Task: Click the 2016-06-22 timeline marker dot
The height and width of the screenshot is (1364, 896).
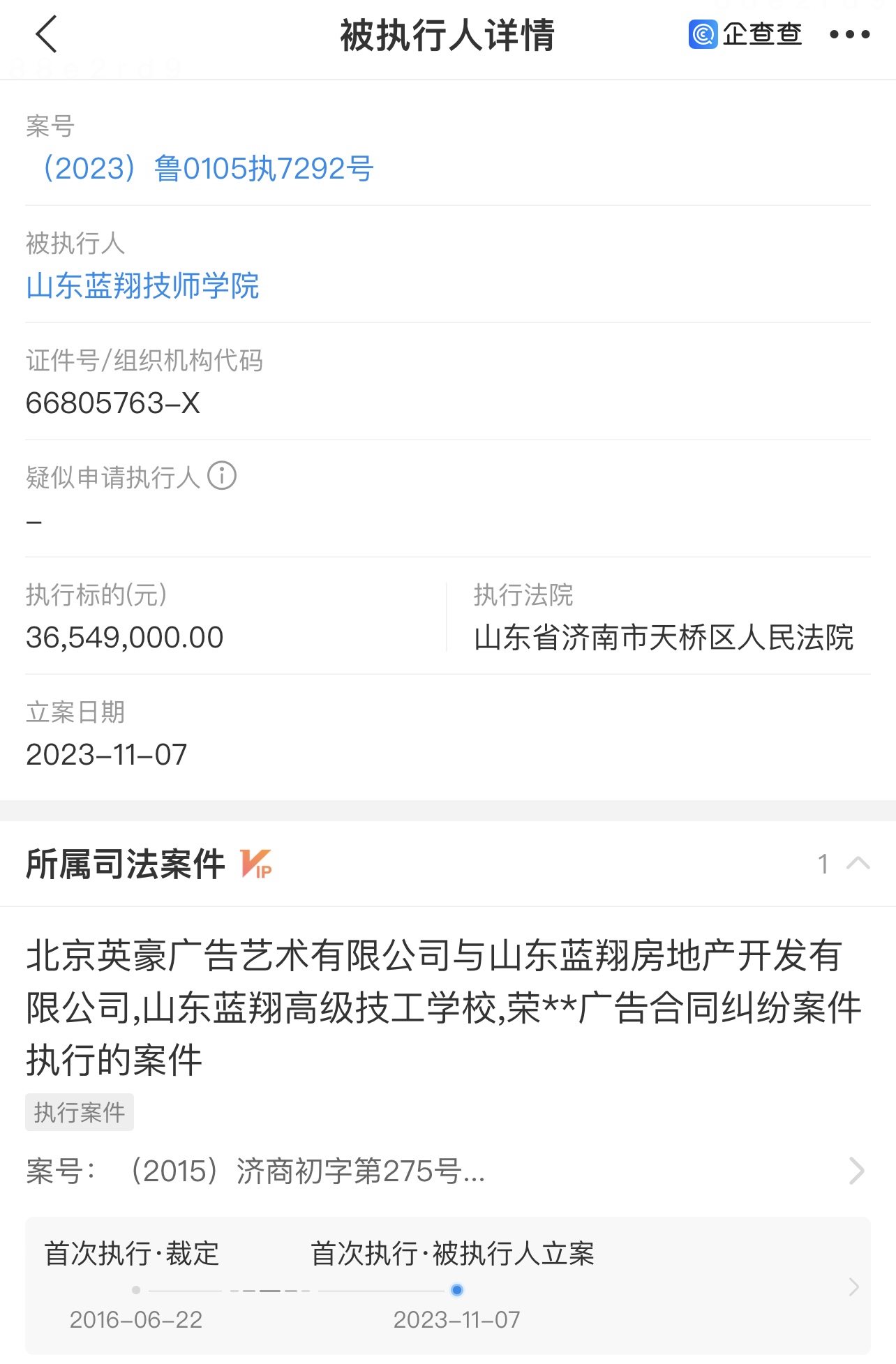Action: click(135, 1291)
